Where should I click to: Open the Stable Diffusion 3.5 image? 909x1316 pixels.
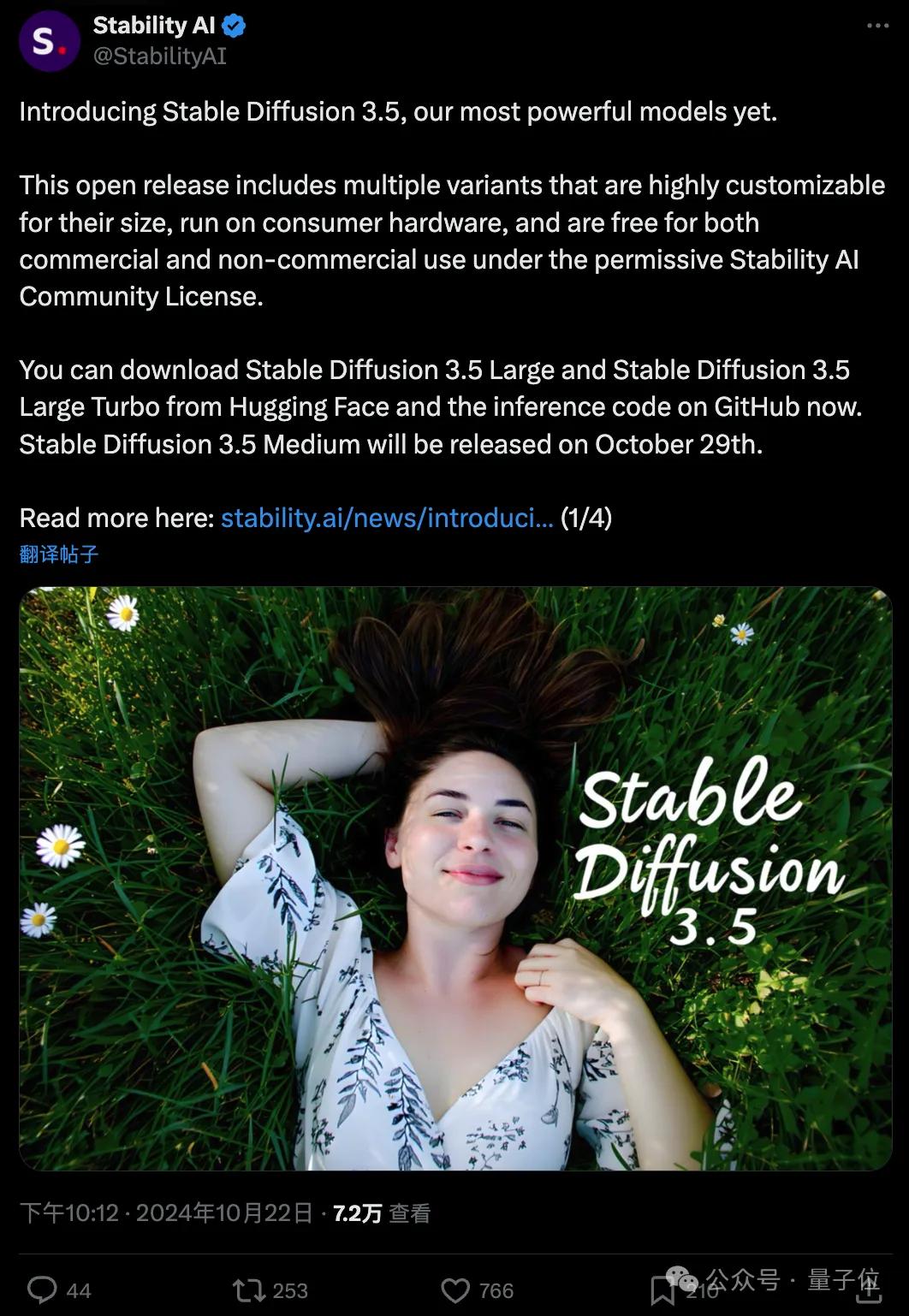tap(454, 877)
